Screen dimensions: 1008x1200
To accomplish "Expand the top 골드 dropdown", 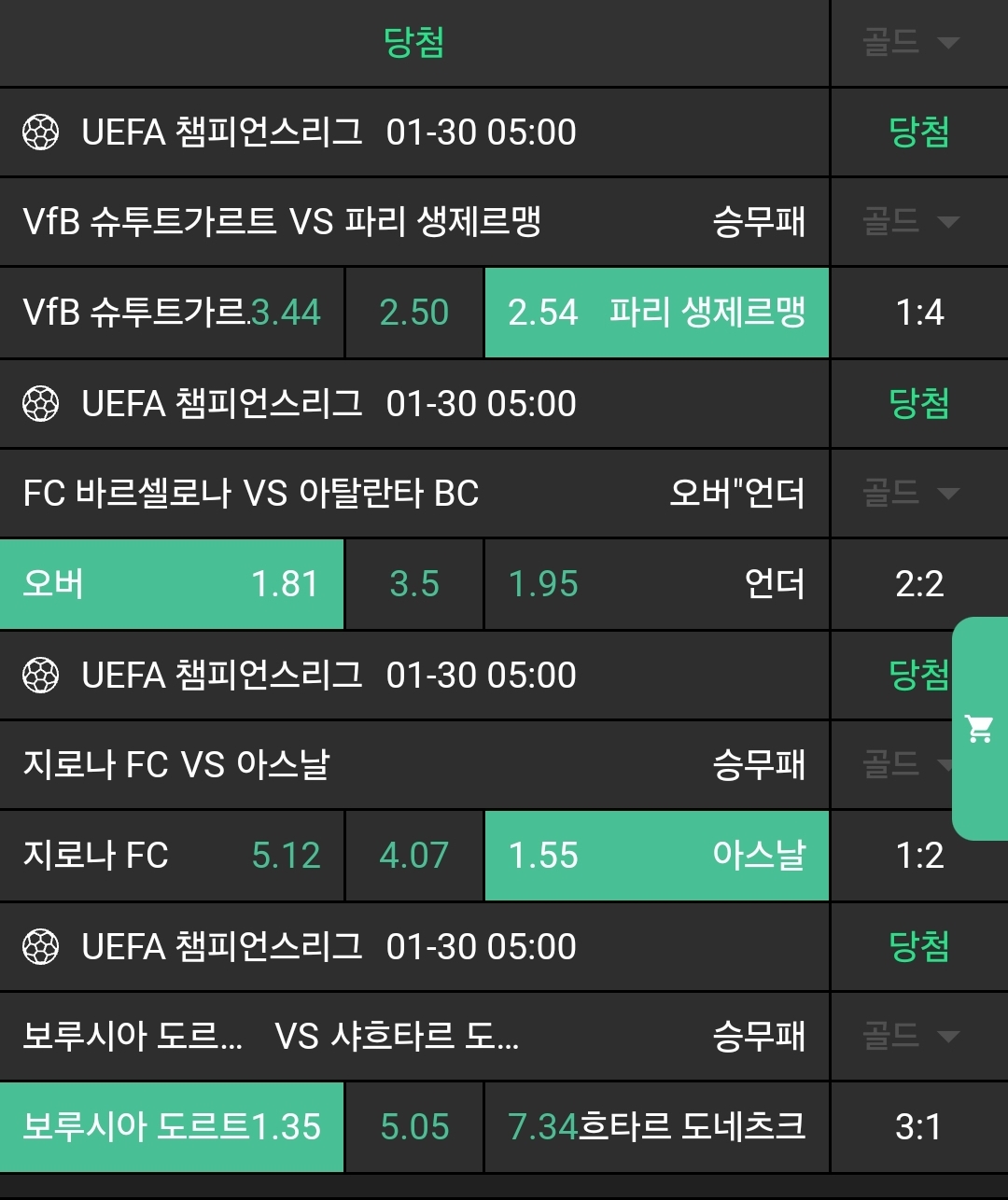I will [x=910, y=43].
